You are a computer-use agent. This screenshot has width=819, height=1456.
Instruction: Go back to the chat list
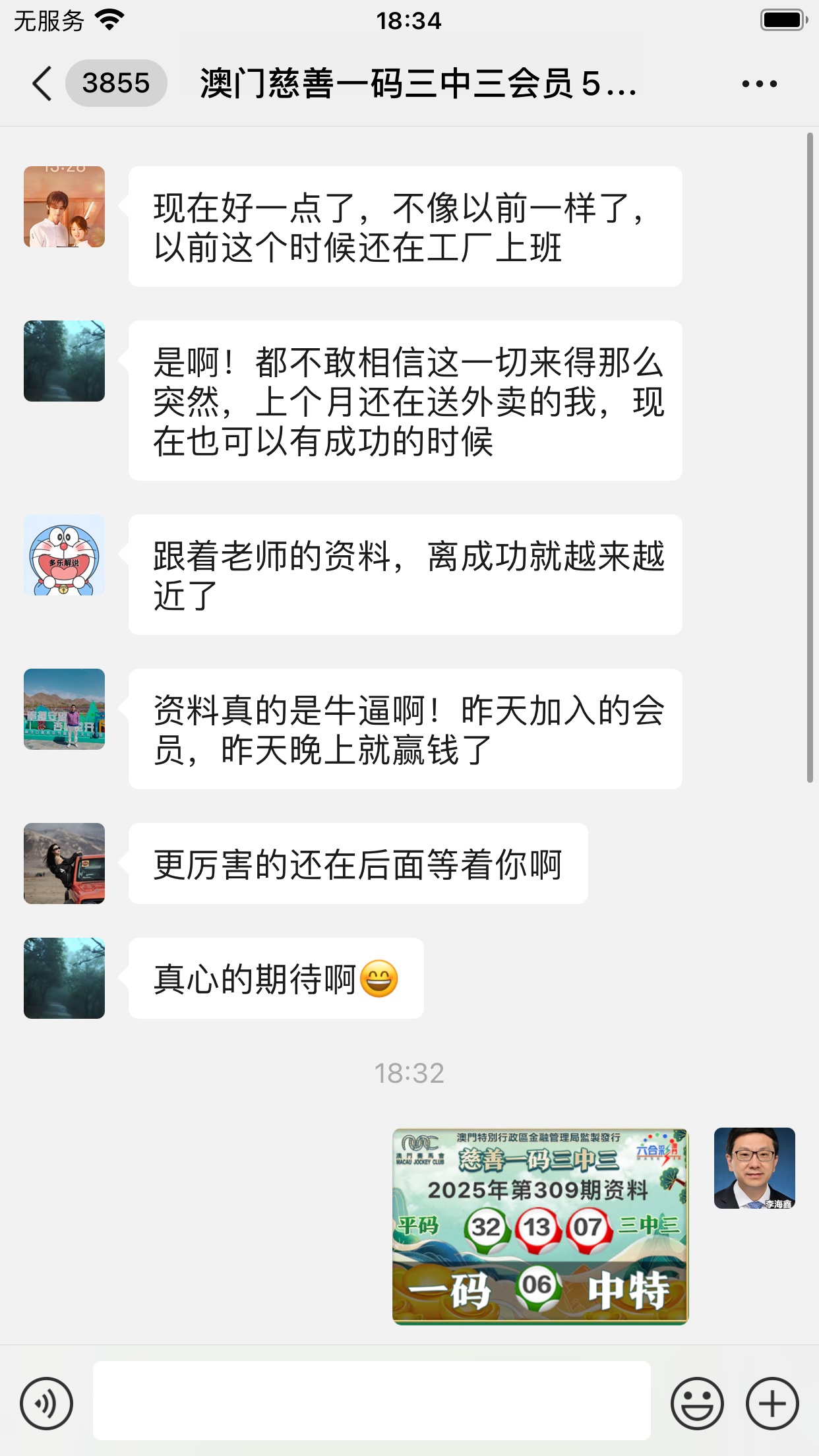(42, 84)
